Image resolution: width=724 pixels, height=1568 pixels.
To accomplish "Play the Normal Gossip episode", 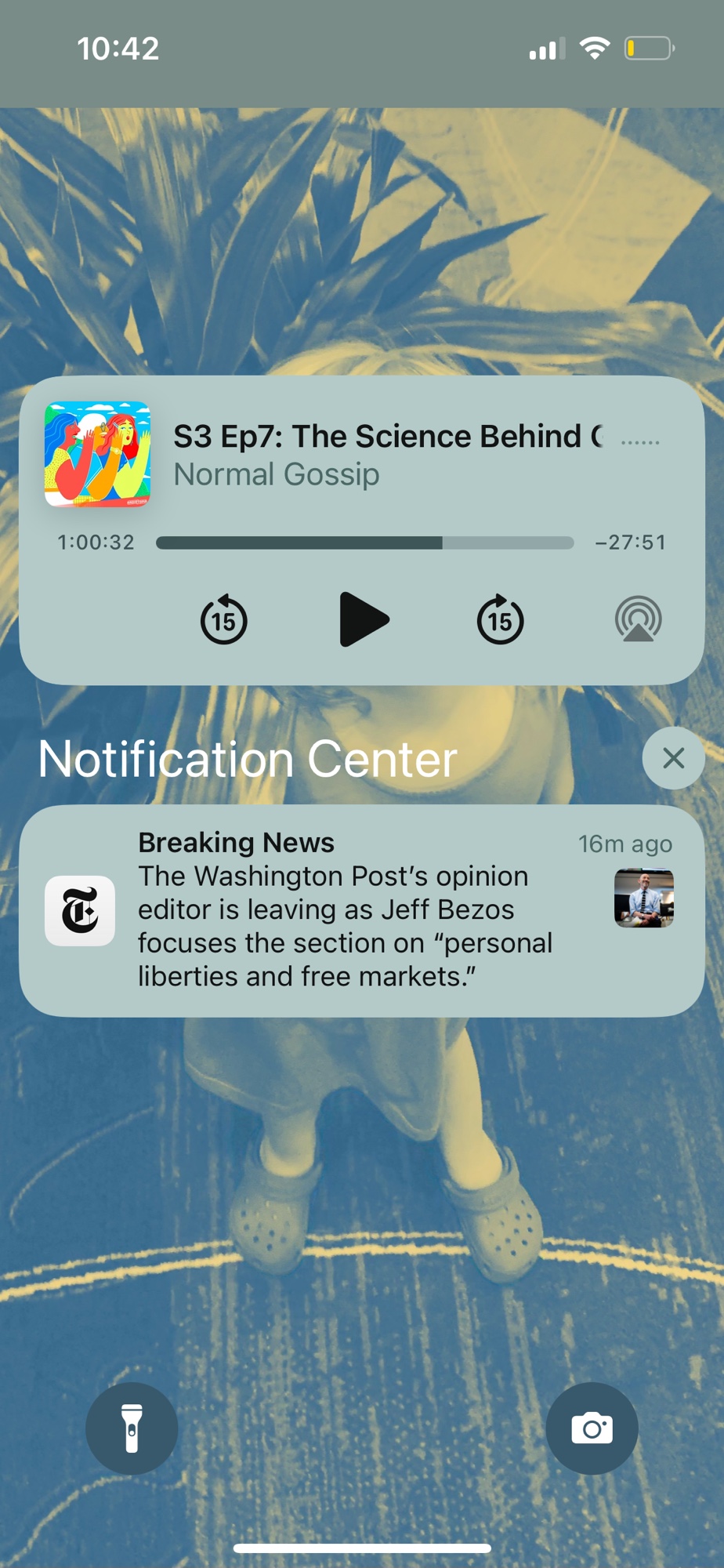I will coord(364,619).
